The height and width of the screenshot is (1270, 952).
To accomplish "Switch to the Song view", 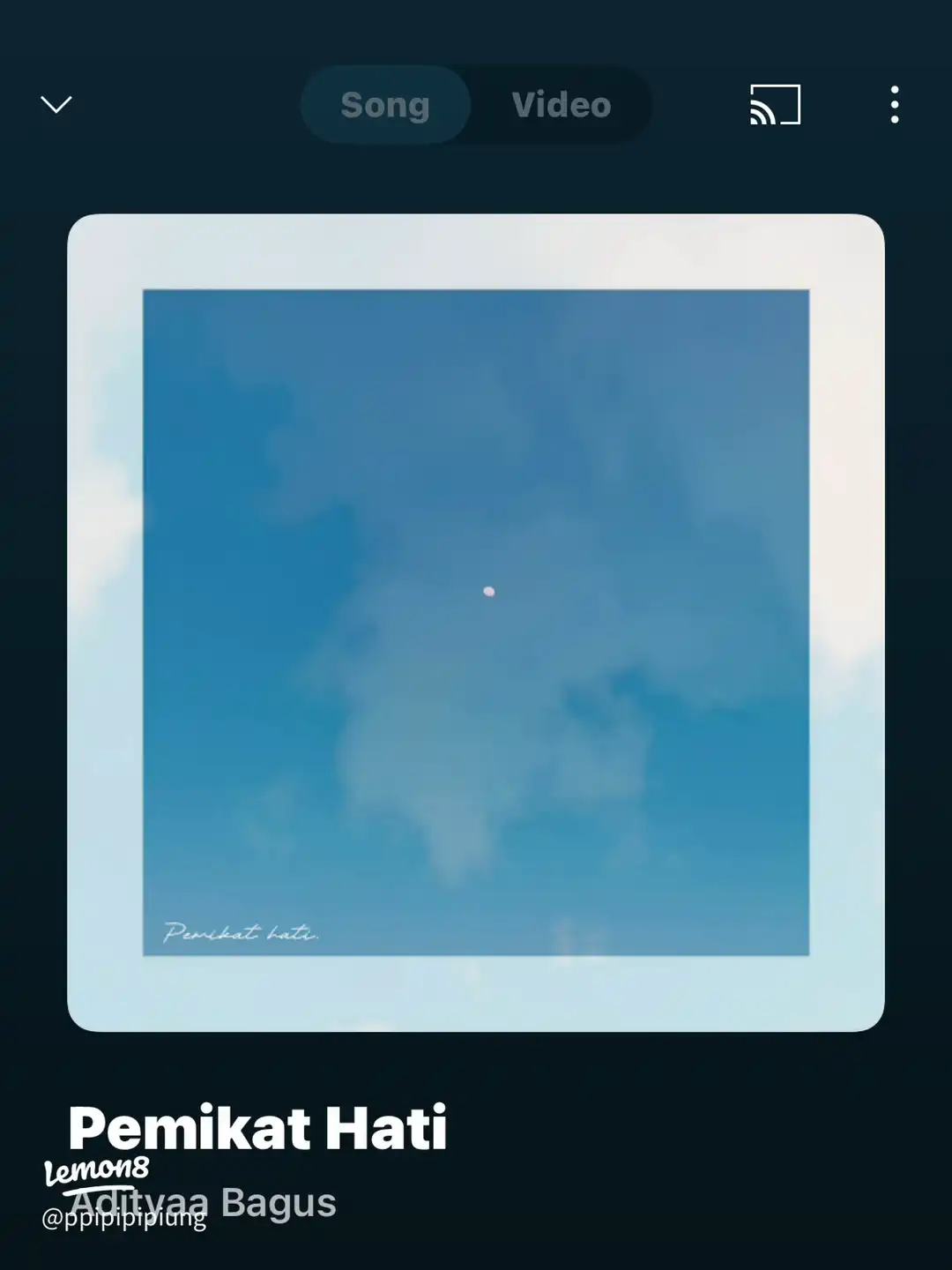I will 385,105.
